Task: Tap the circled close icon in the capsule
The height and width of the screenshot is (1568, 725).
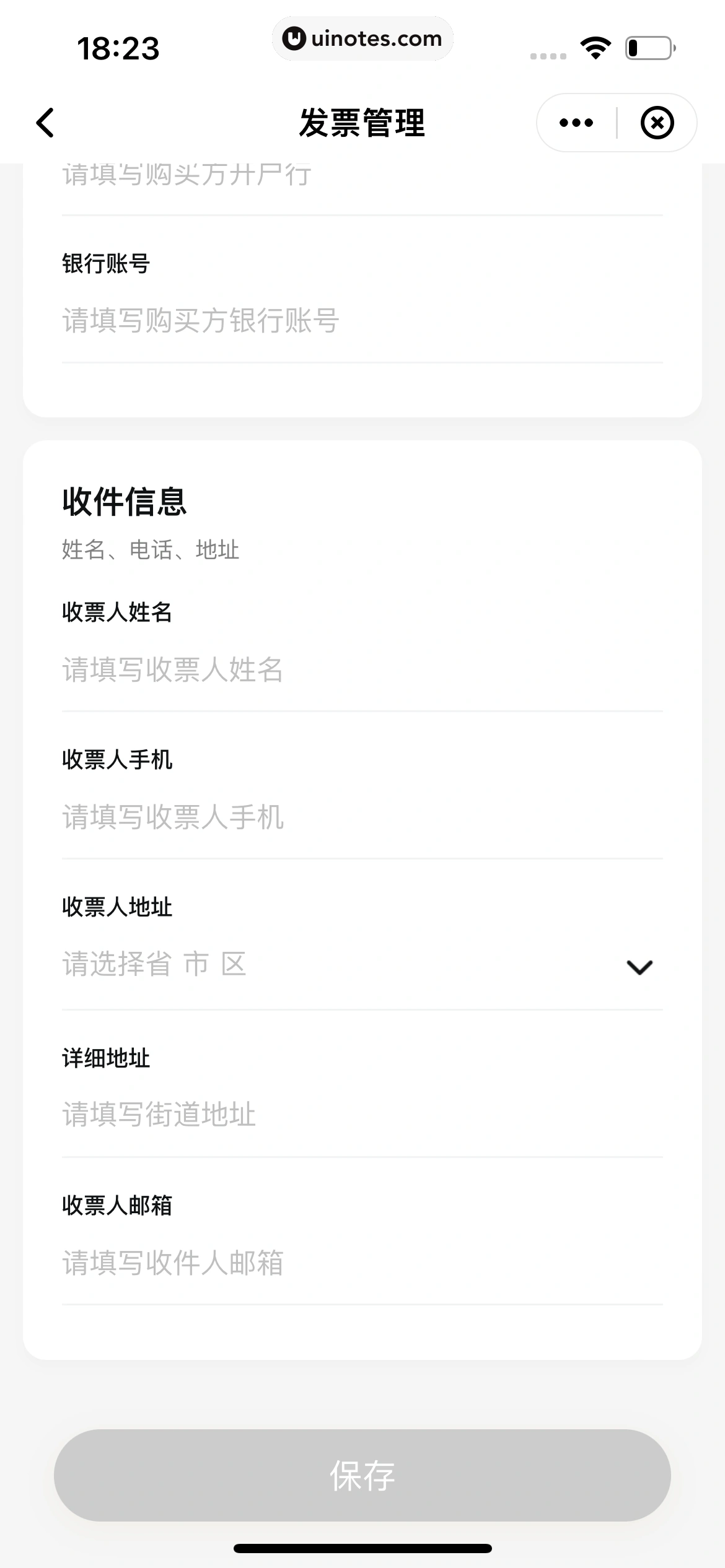Action: 658,122
